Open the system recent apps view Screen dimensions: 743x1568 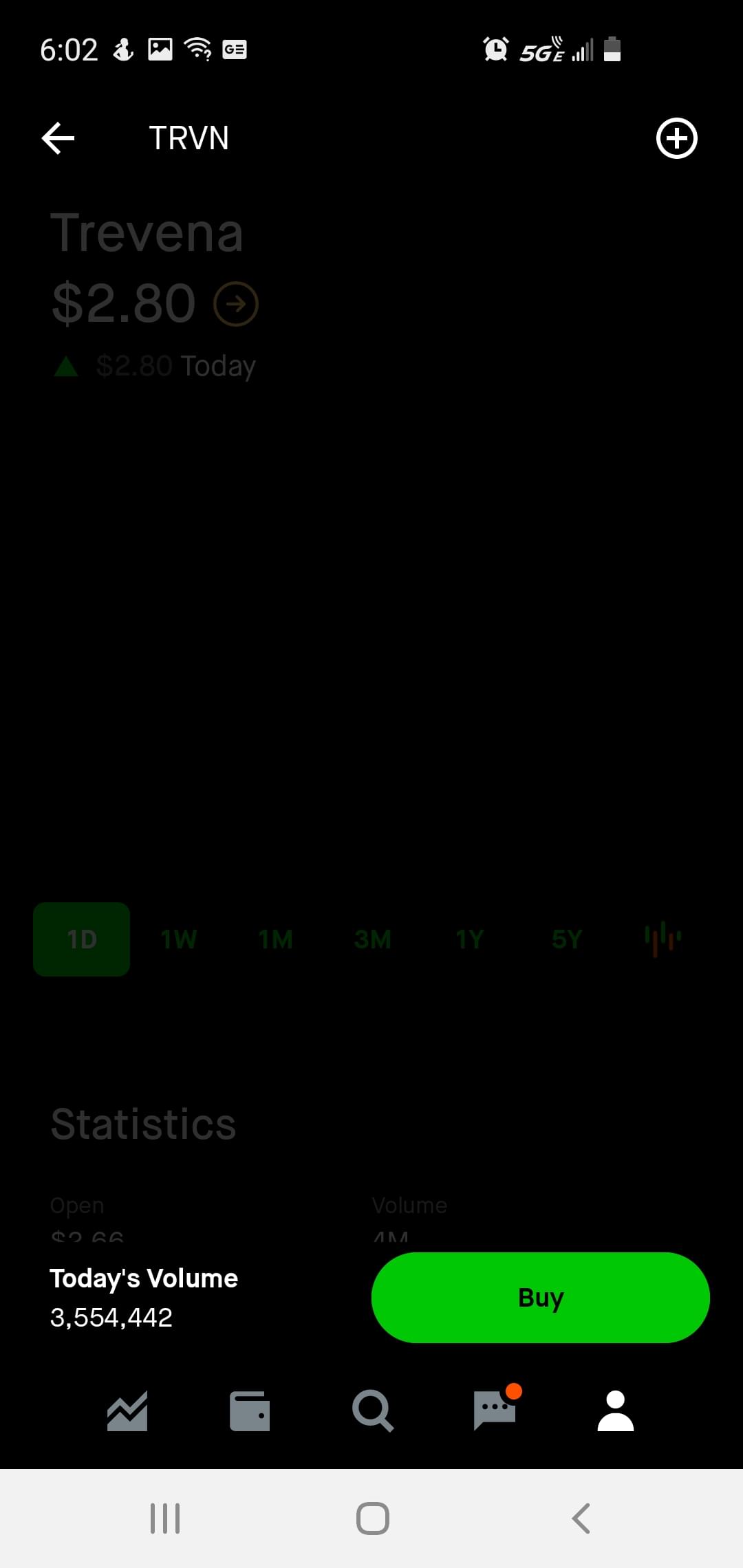coord(165,1518)
